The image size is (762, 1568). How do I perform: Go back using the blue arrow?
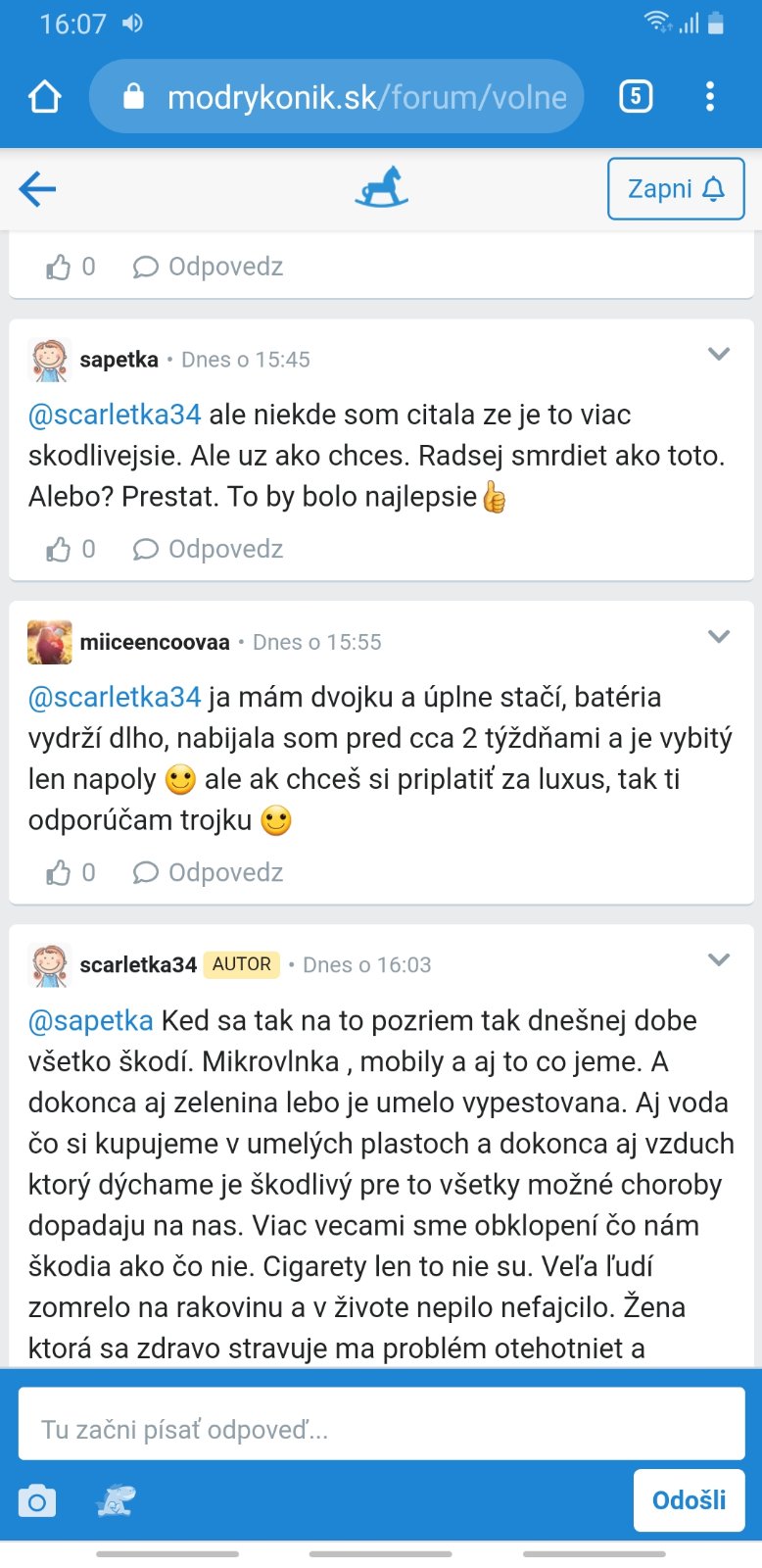37,189
